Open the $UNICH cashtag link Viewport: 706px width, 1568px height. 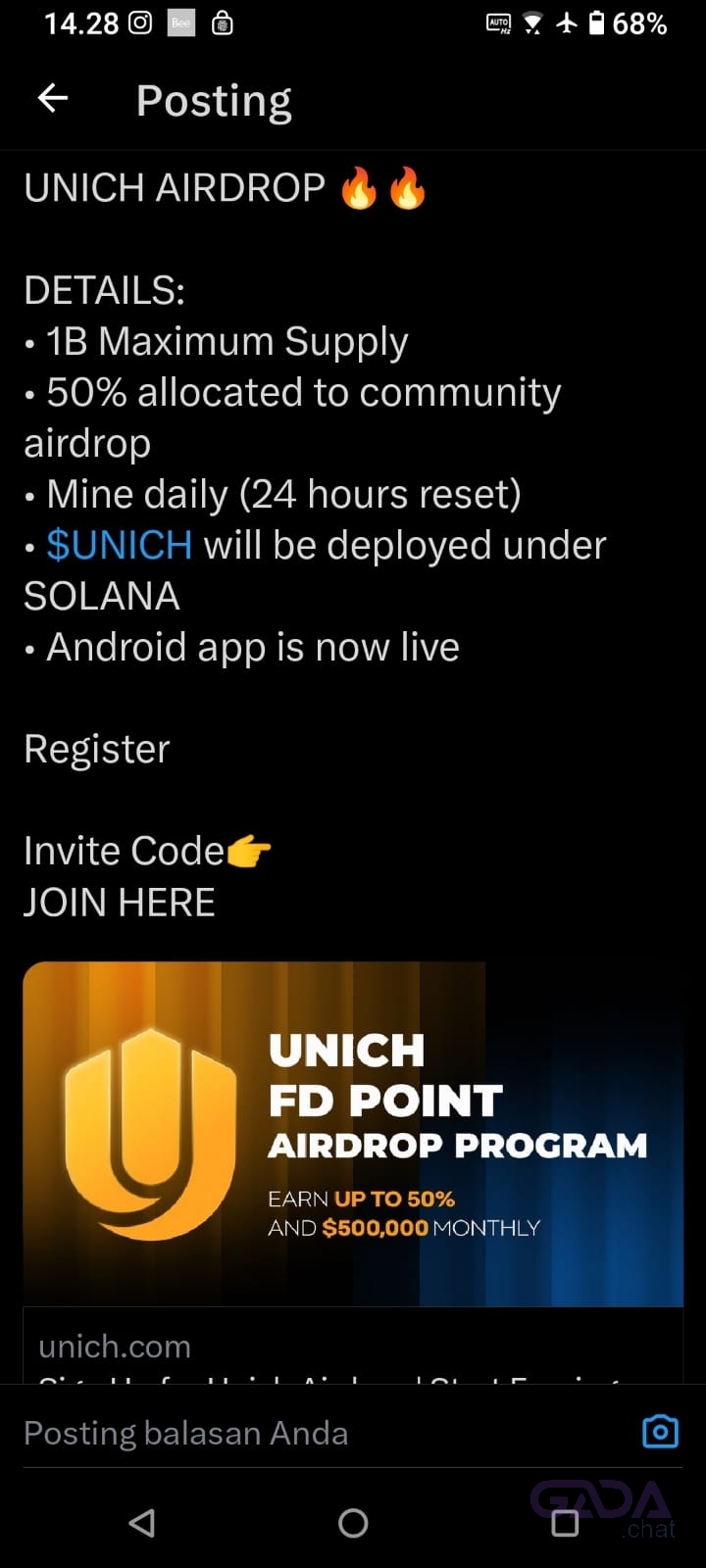click(x=119, y=546)
